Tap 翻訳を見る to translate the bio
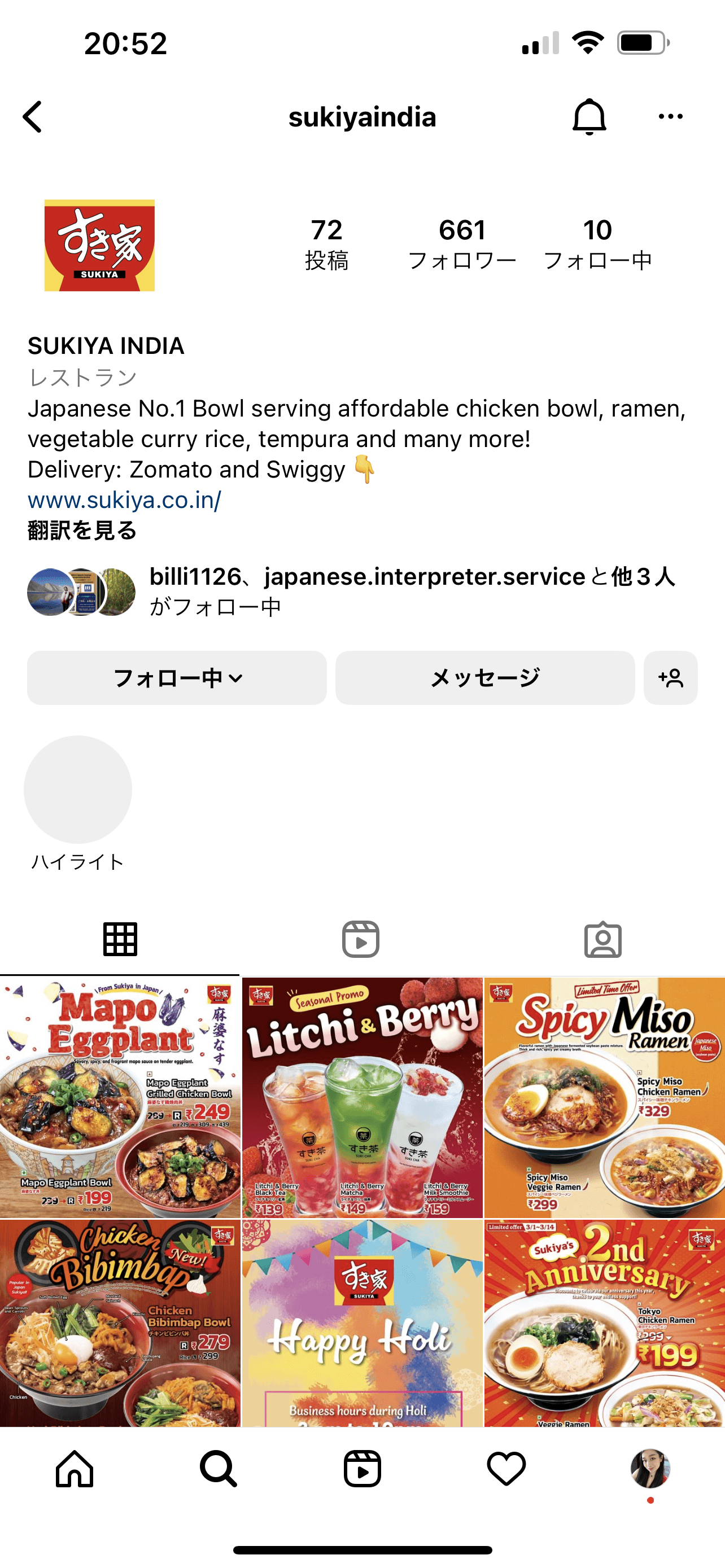725x1568 pixels. pos(82,530)
